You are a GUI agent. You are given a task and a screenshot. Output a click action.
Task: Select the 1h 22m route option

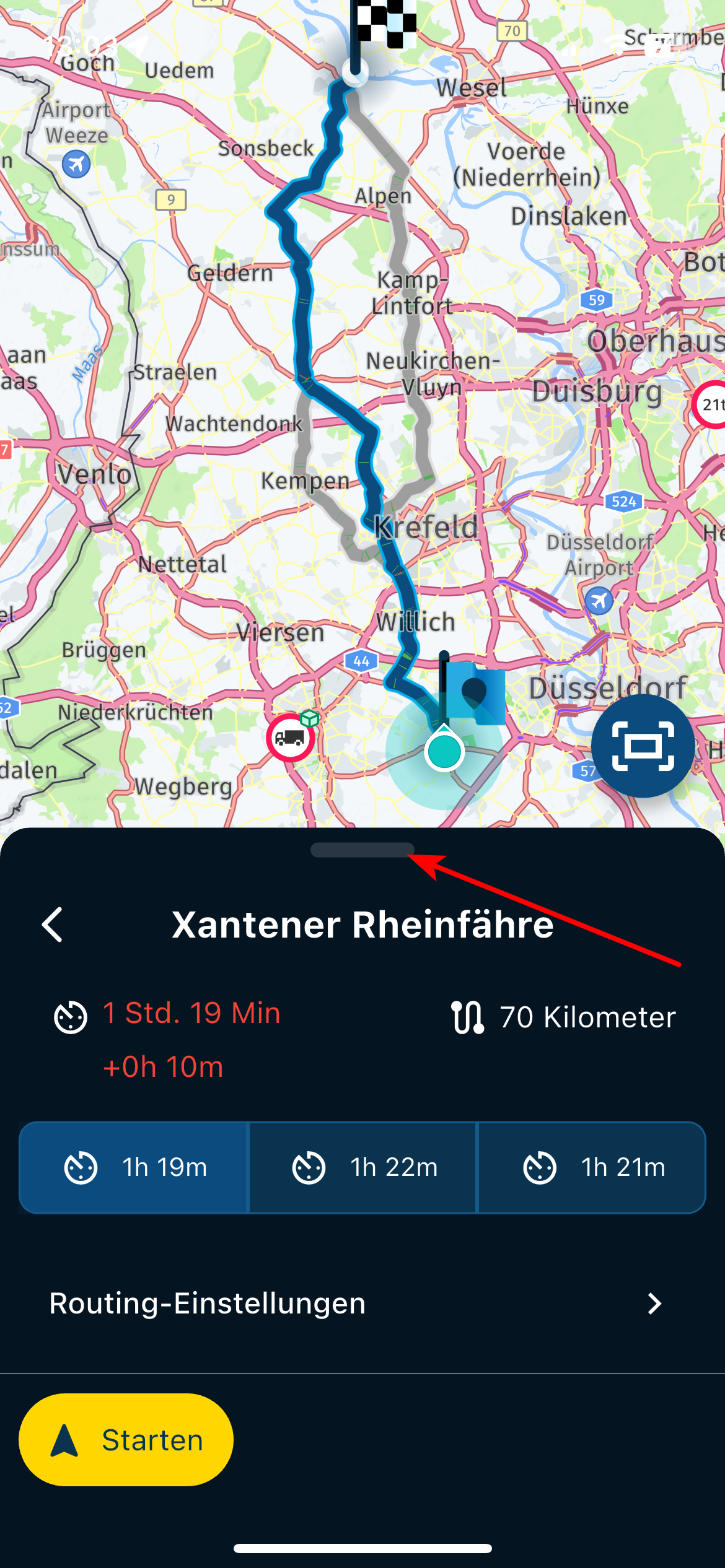tap(362, 1167)
